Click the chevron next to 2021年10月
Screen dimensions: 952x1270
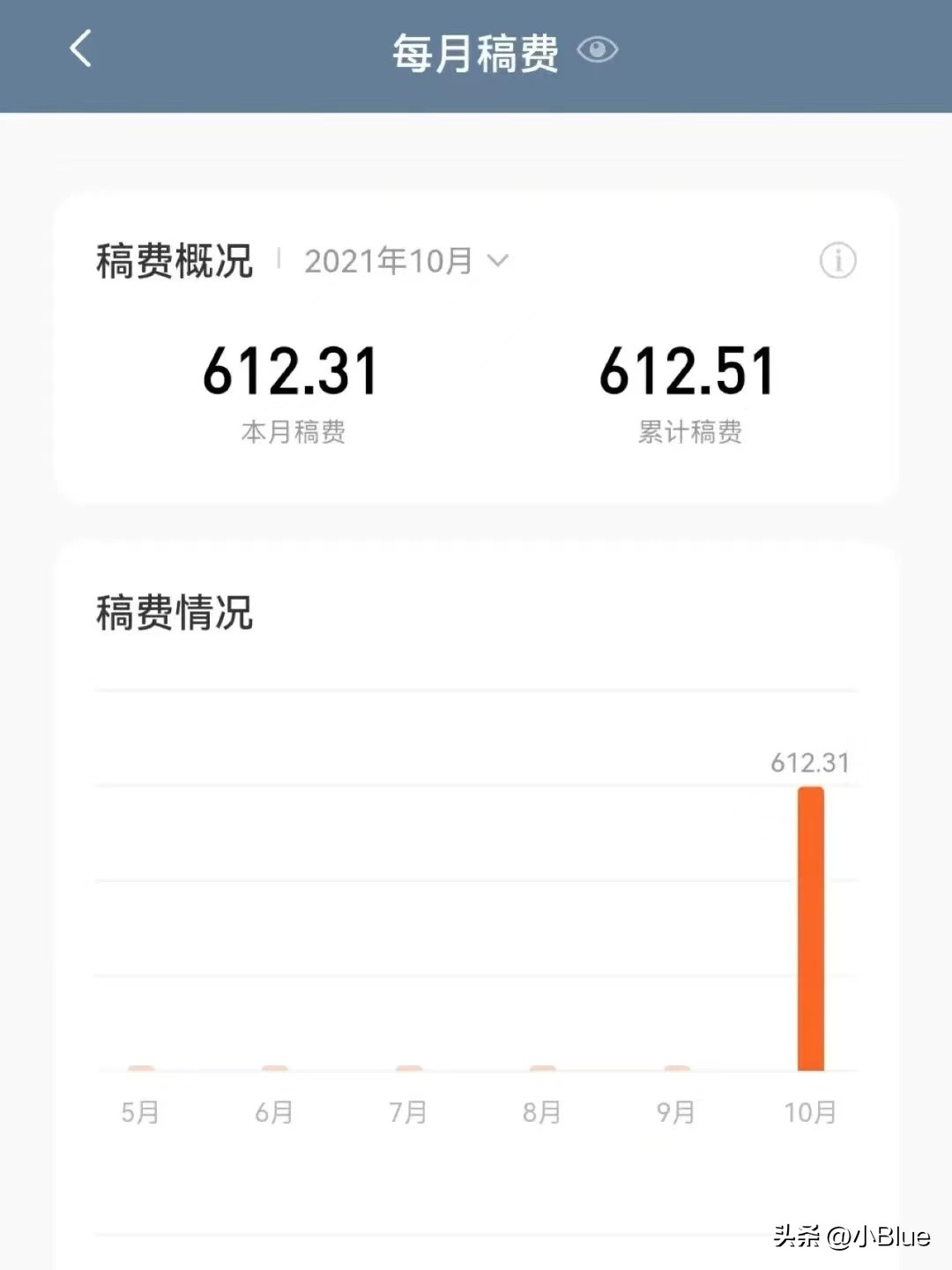[498, 261]
